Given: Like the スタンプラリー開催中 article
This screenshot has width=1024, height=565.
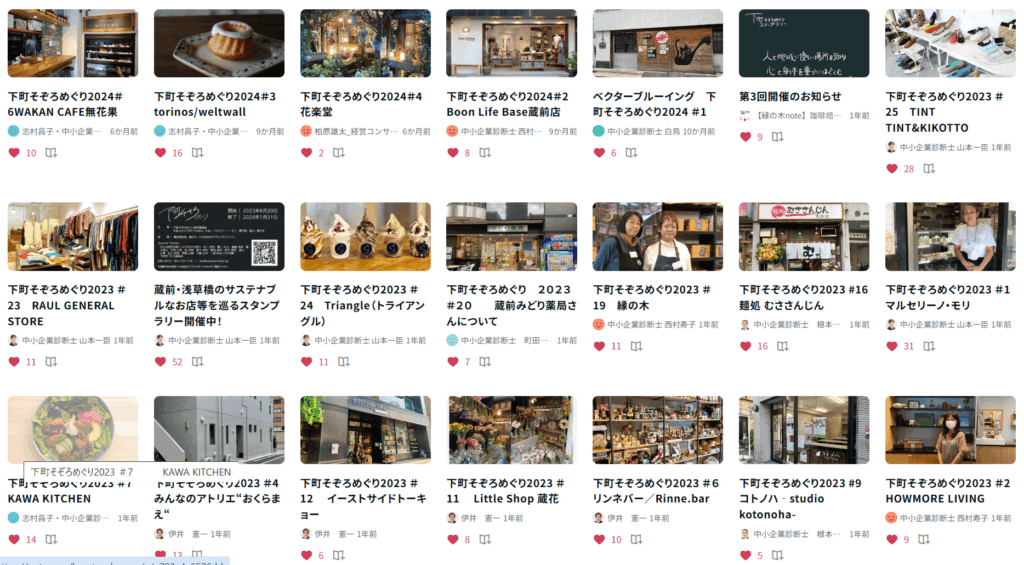Looking at the screenshot, I should (x=160, y=362).
